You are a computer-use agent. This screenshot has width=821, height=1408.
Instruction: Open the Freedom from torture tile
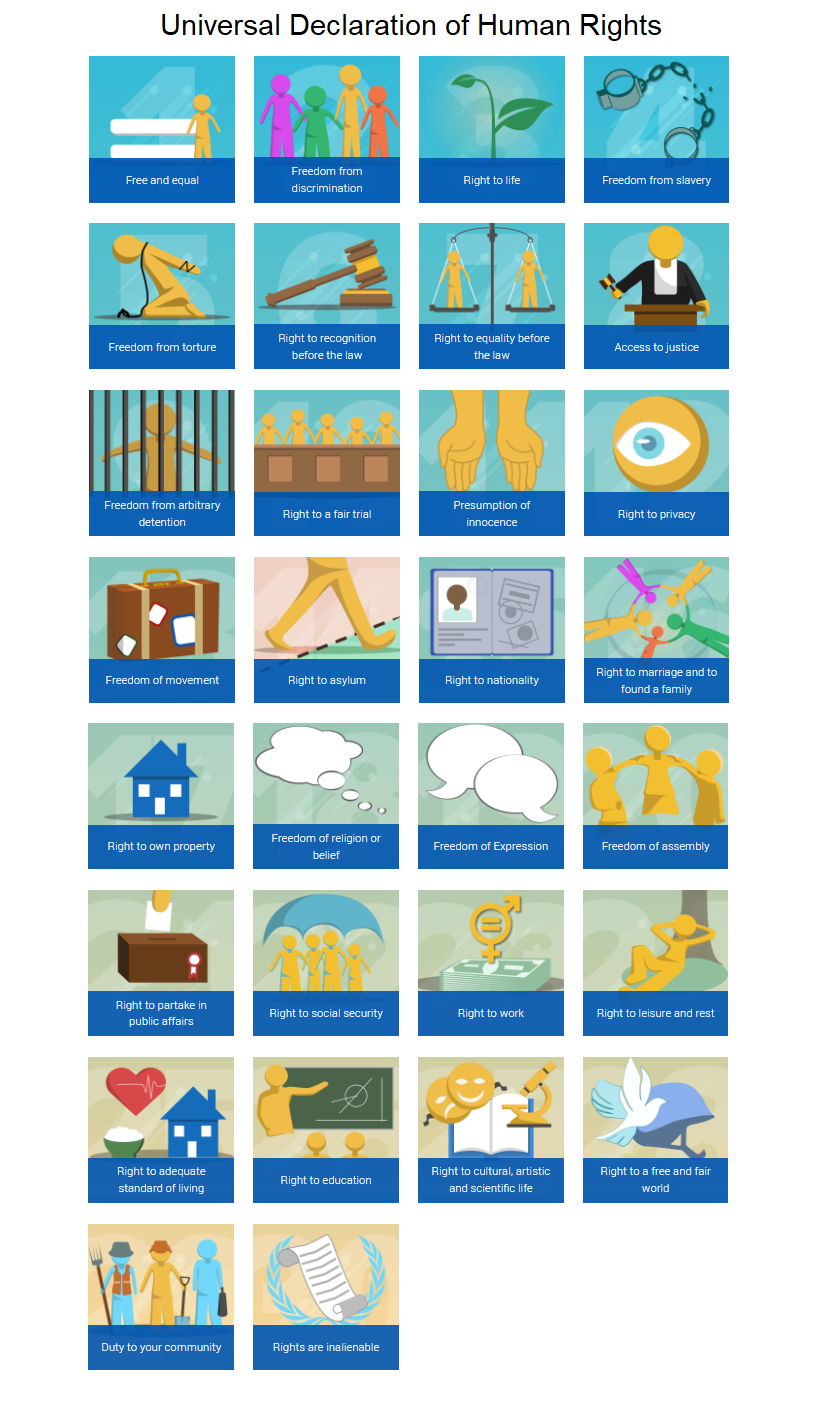click(162, 296)
